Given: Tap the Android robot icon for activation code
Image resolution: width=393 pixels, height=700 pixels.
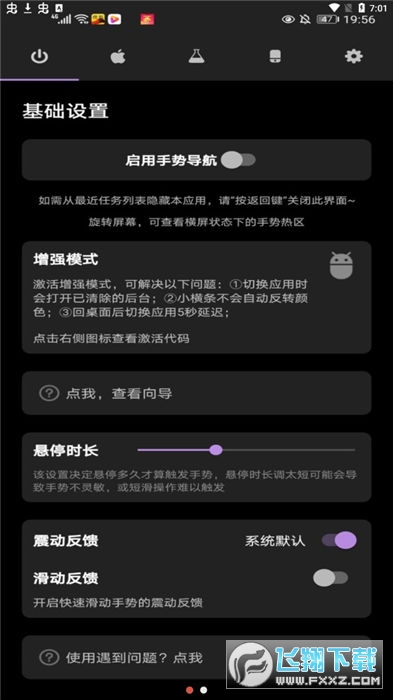Looking at the screenshot, I should (x=341, y=266).
